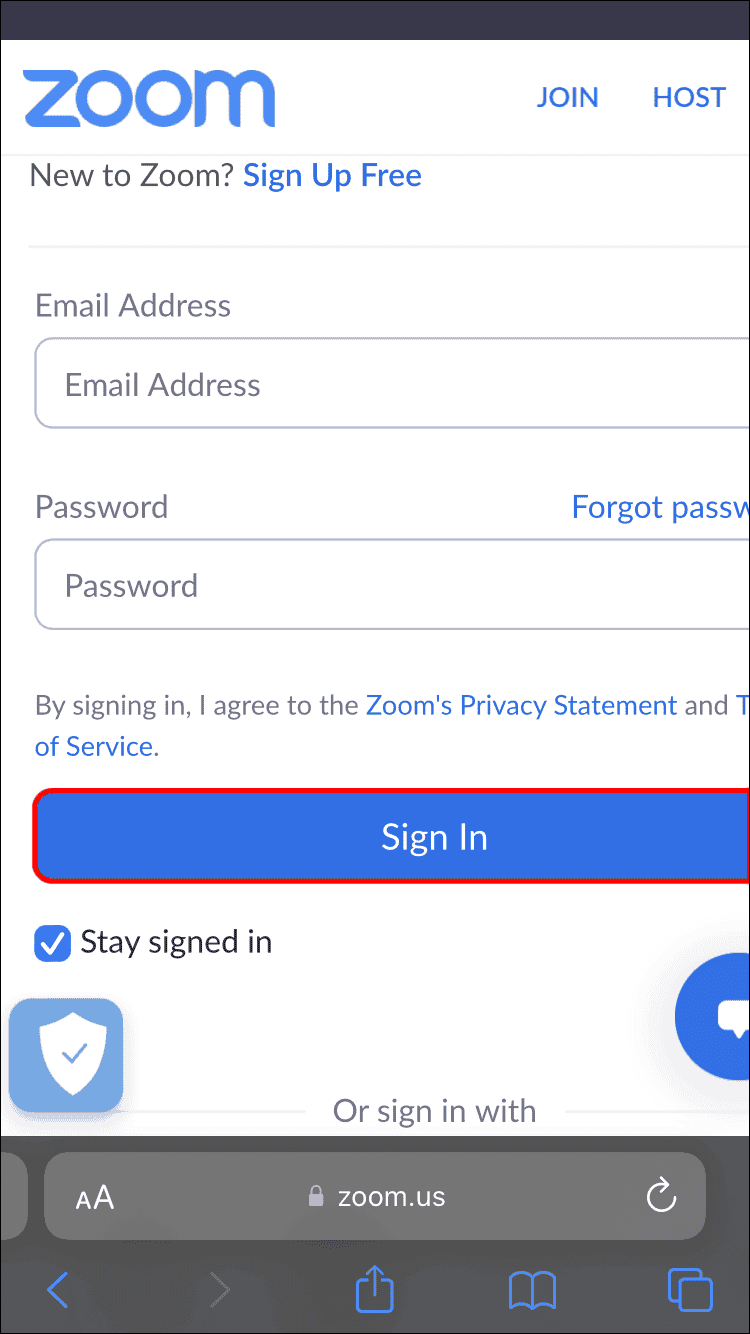
Task: Open the JOIN link in header
Action: click(x=567, y=98)
